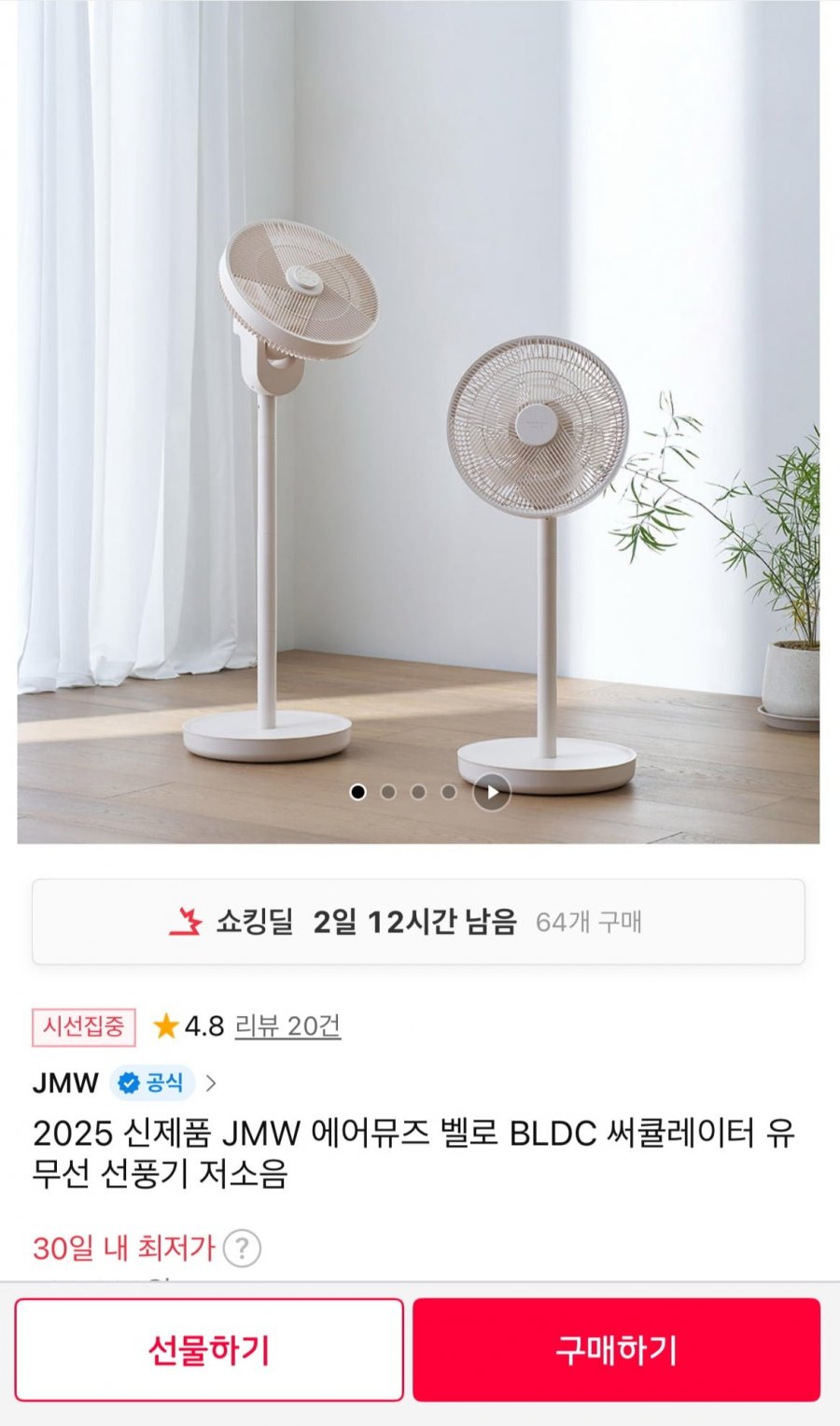
Task: Play the product video in the carousel
Action: pos(492,793)
